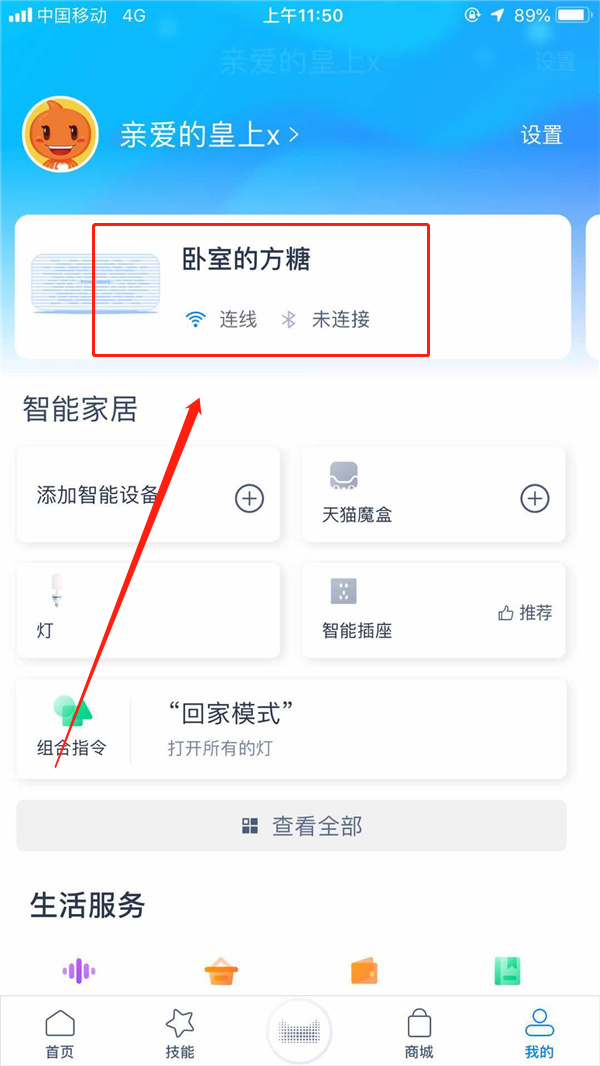This screenshot has width=600, height=1066.
Task: Open the 智能插座 card
Action: tap(433, 610)
